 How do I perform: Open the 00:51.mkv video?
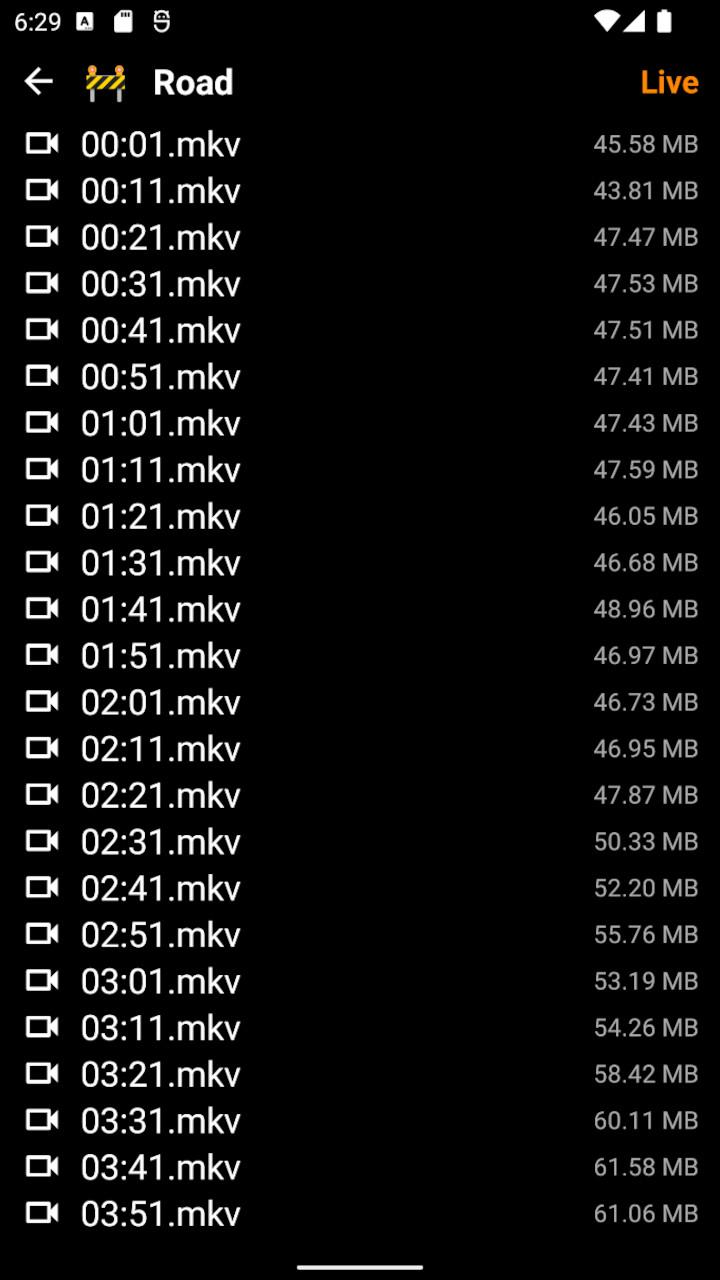coord(160,377)
